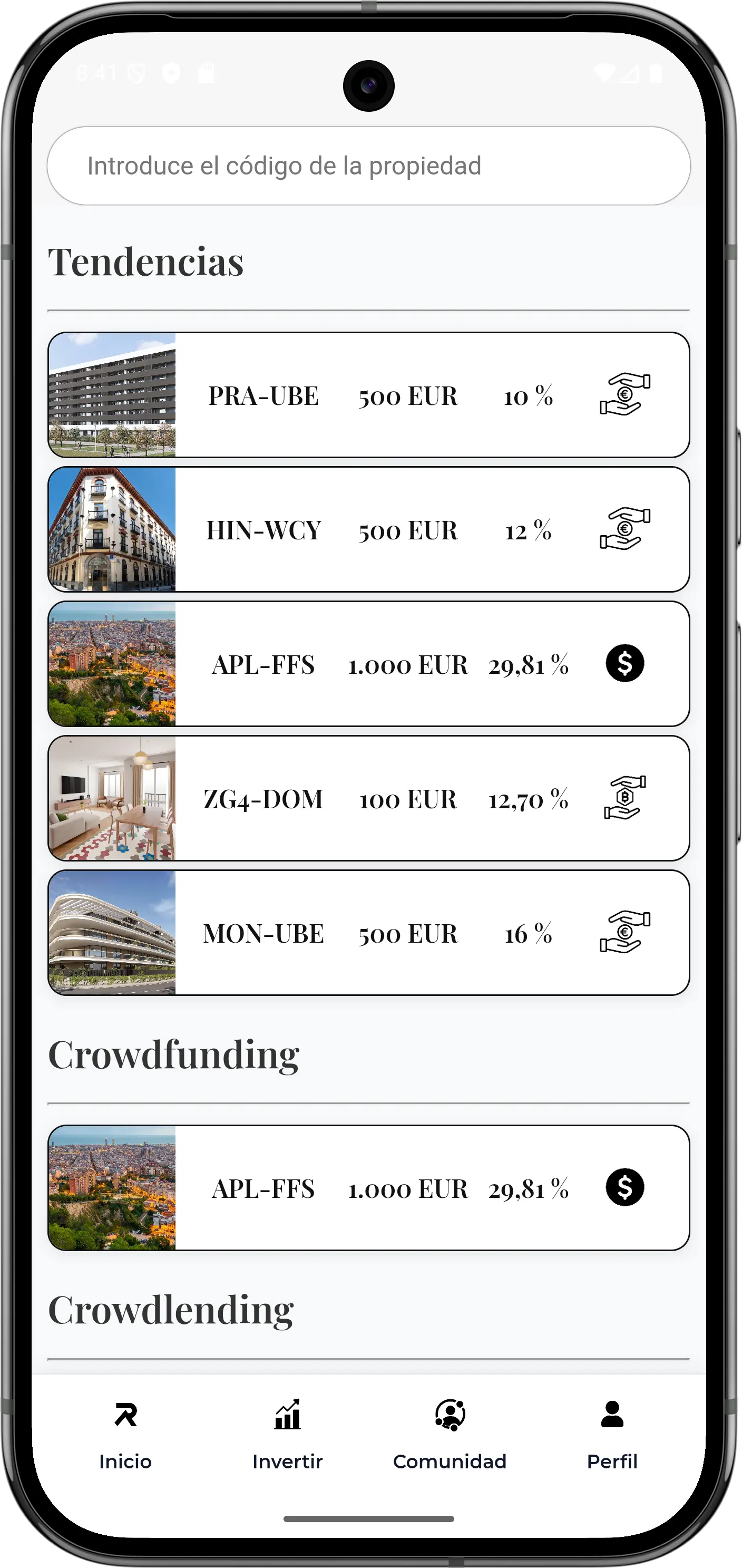Open the PRA-UBE property card
Screen dimensions: 742x1568
click(368, 395)
